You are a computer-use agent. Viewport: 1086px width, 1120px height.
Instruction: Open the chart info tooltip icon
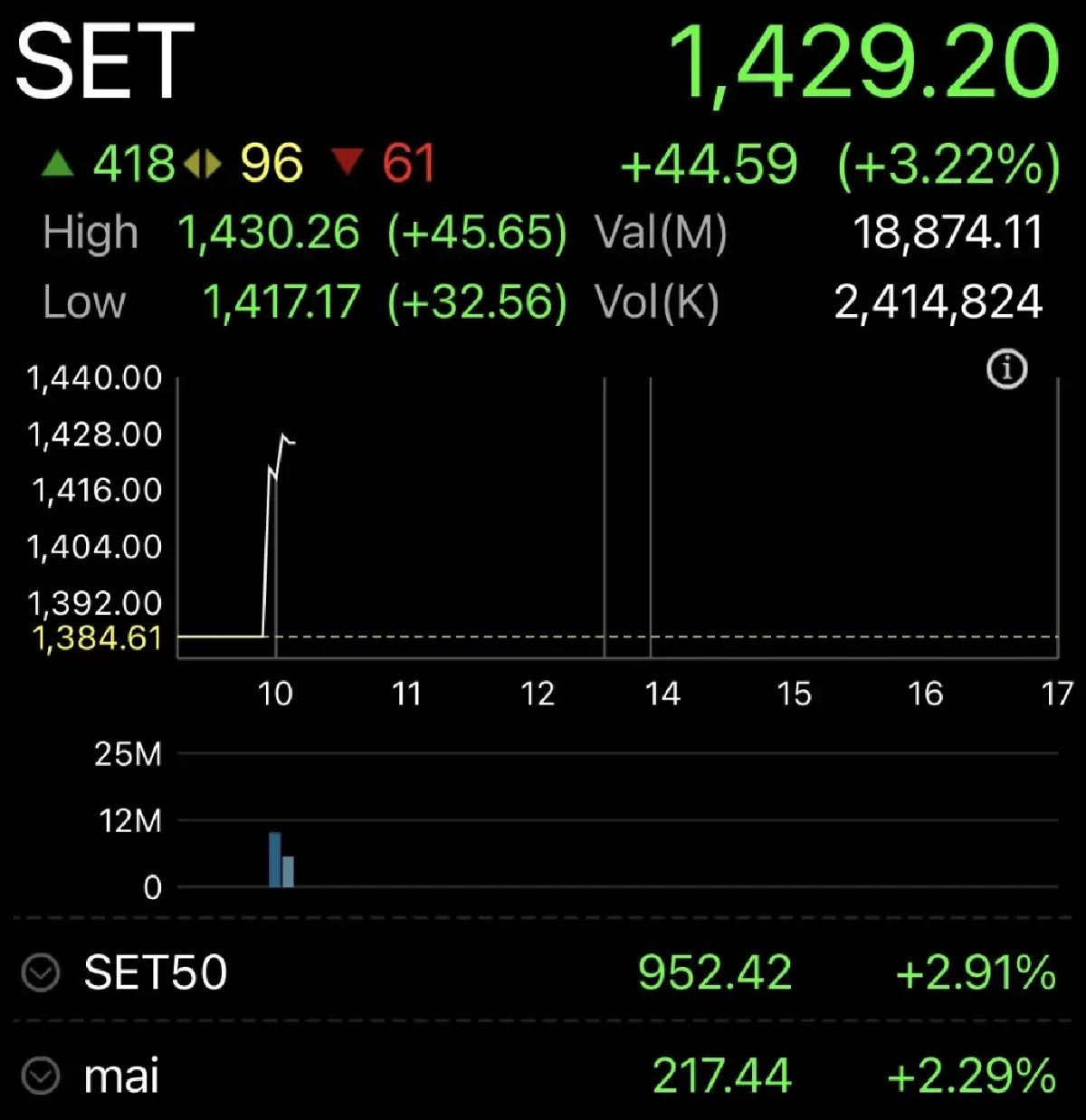(x=1007, y=369)
